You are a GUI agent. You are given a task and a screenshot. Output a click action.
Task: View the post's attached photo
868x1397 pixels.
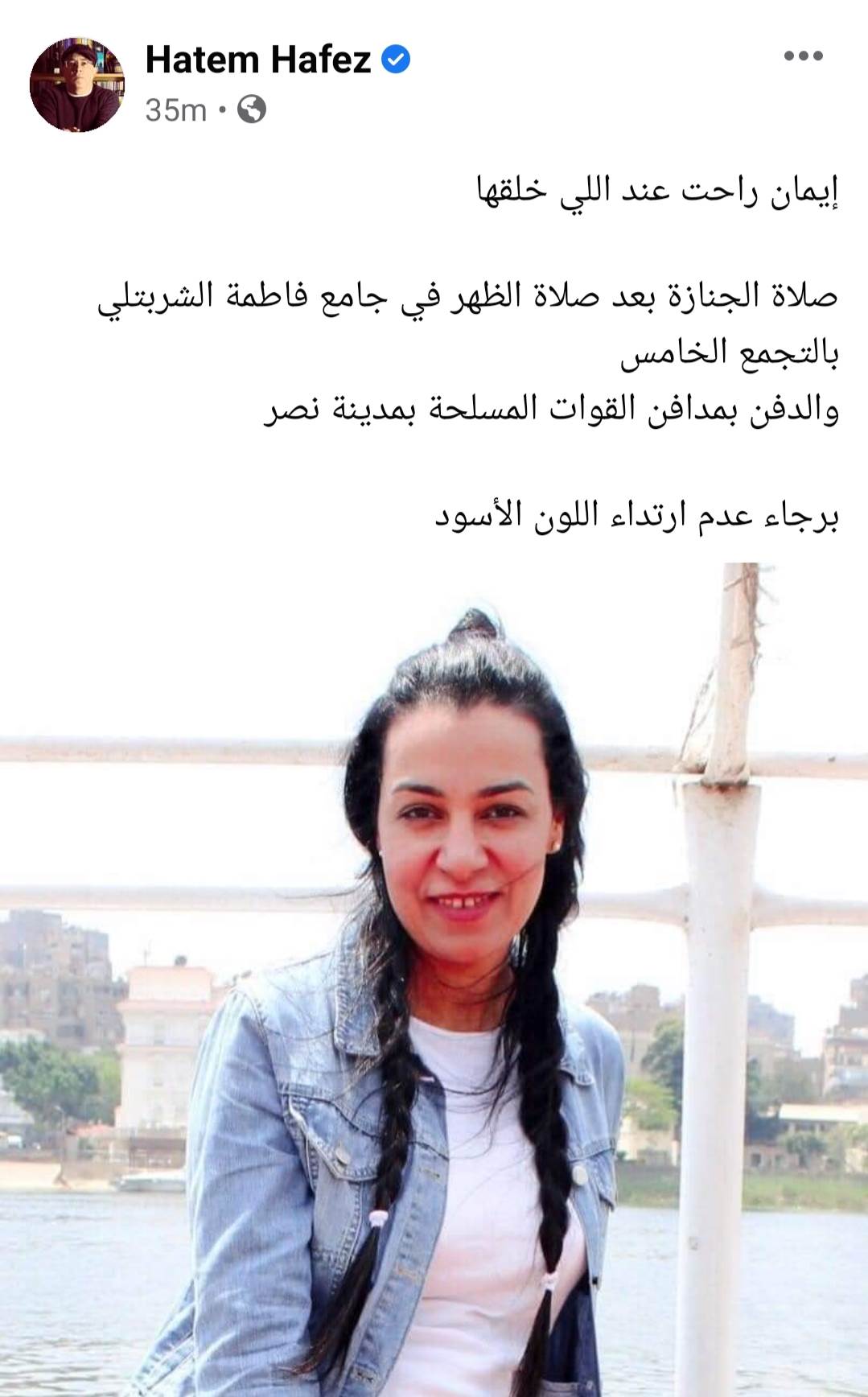(x=434, y=978)
